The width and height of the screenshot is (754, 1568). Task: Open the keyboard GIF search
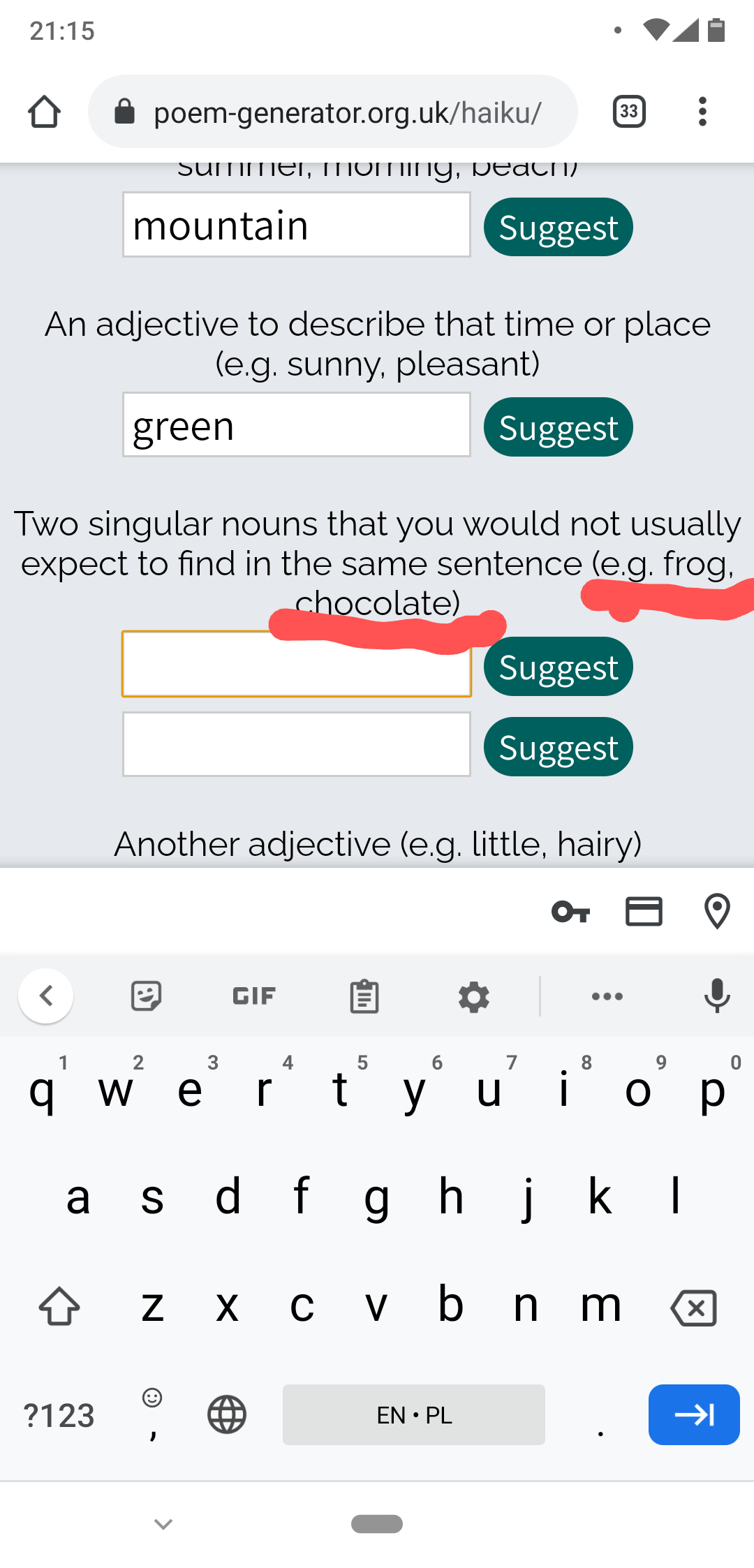pyautogui.click(x=254, y=996)
